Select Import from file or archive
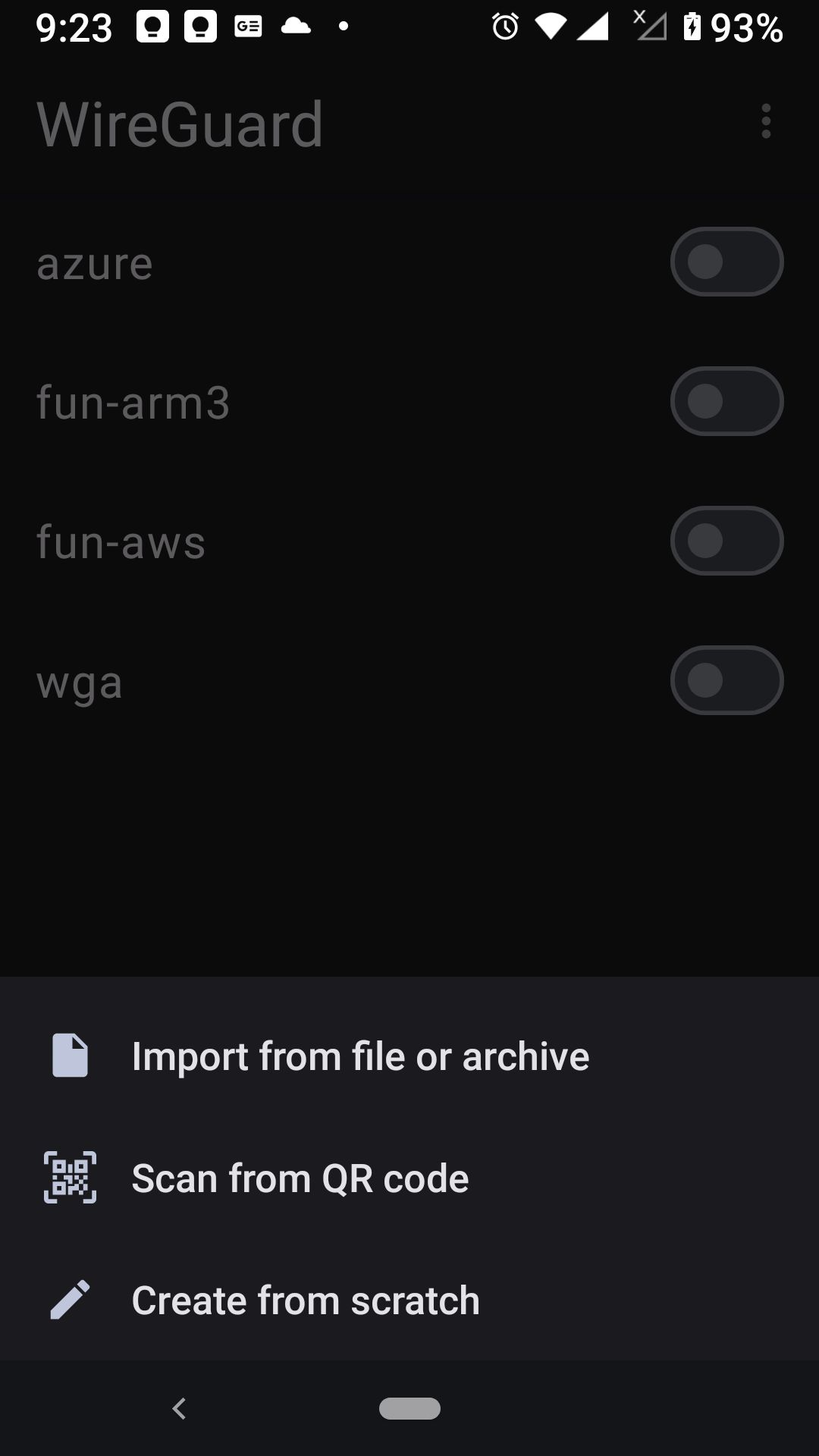819x1456 pixels. (x=409, y=1056)
